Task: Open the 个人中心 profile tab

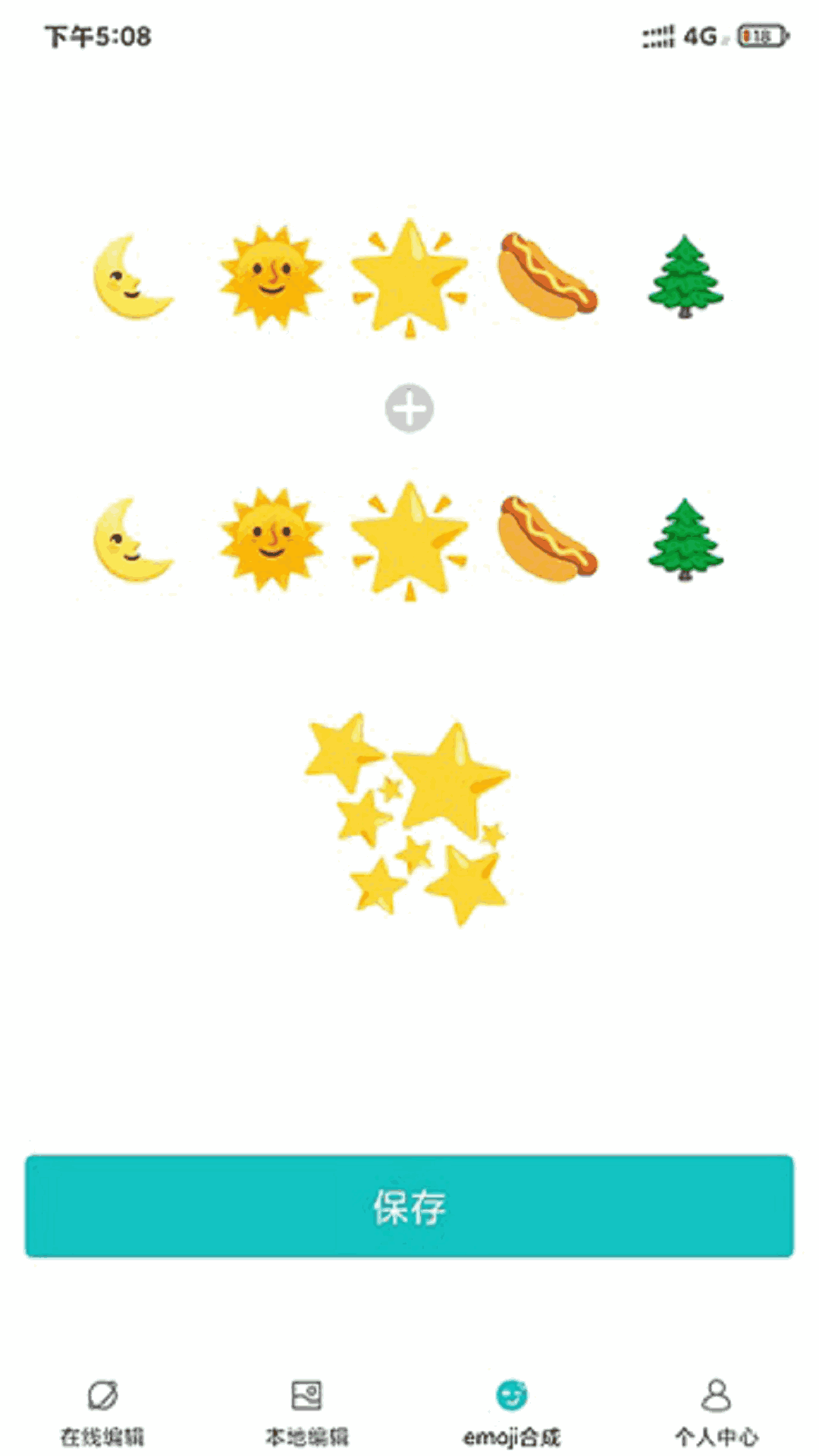Action: [x=717, y=1412]
